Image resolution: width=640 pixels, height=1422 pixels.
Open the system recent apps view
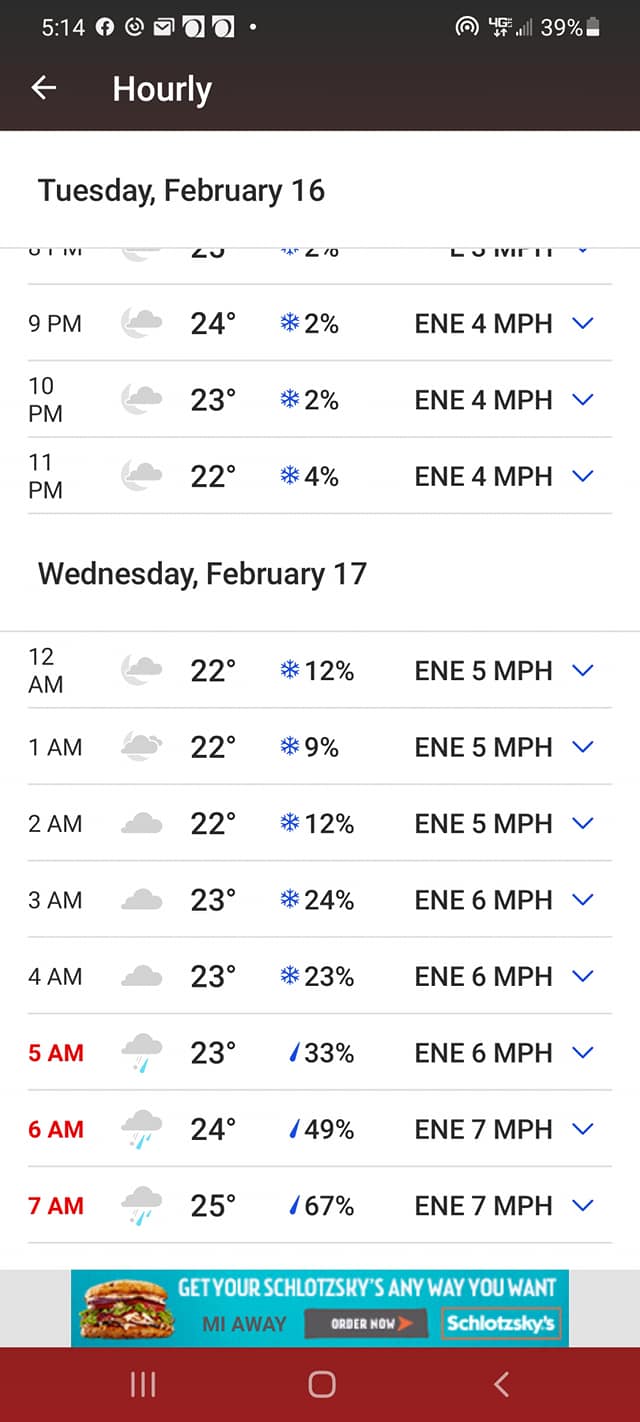pos(144,1384)
